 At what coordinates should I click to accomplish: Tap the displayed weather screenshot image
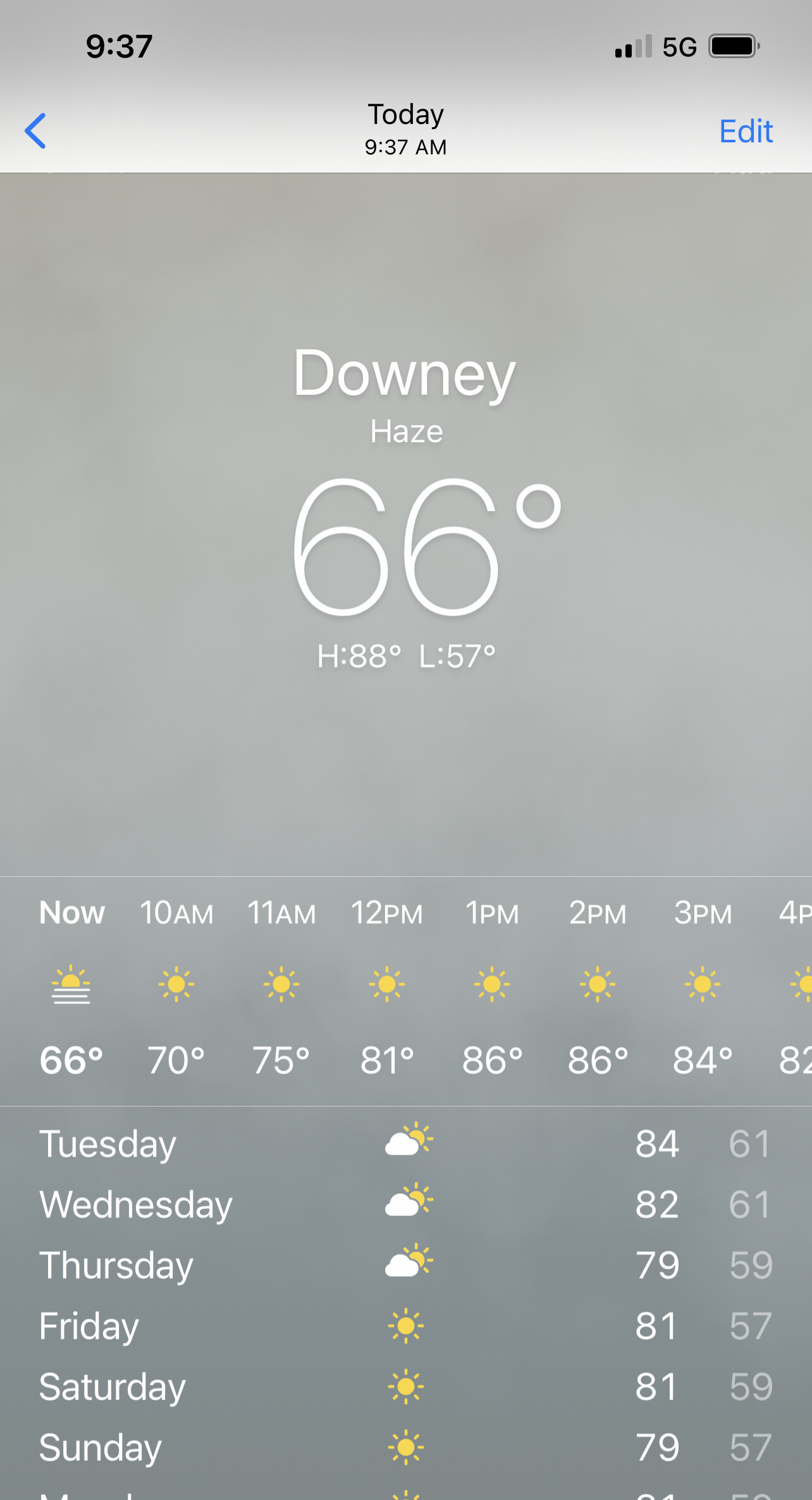click(x=406, y=836)
